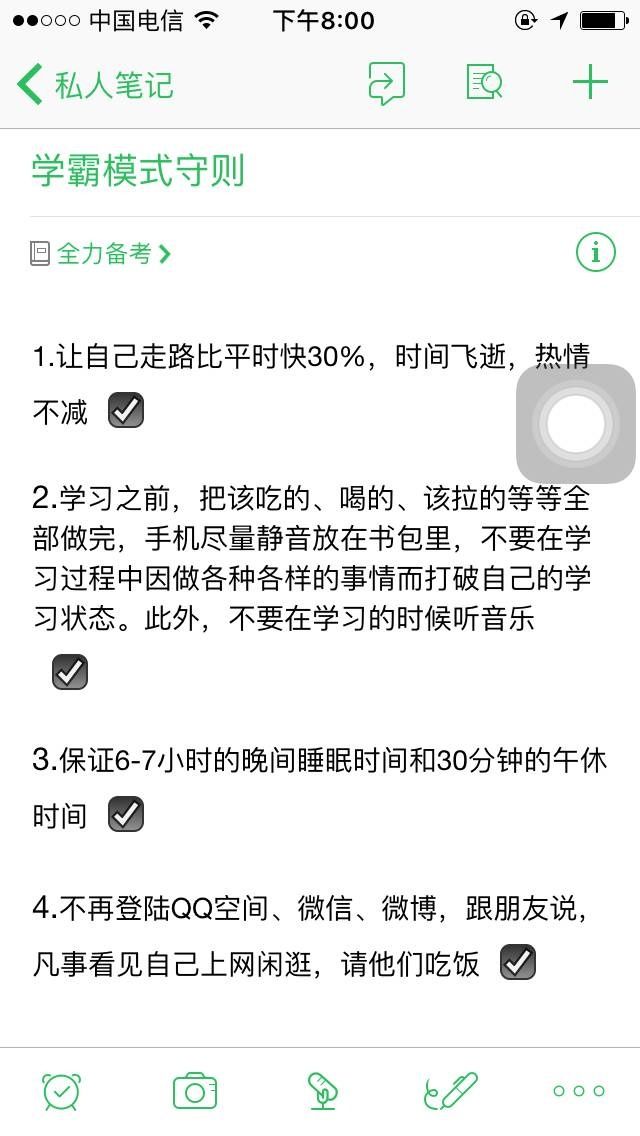Share this note

coord(386,83)
